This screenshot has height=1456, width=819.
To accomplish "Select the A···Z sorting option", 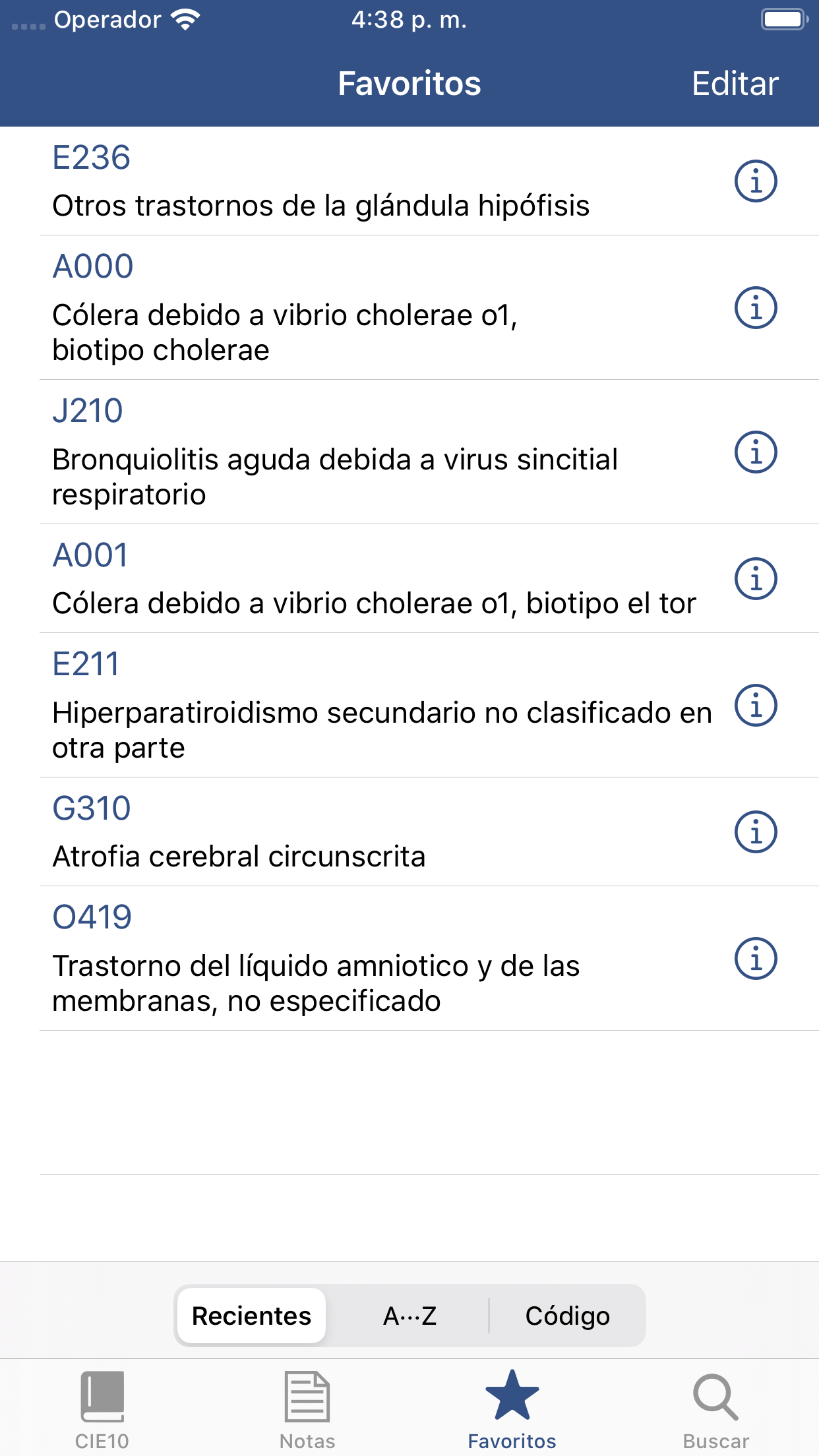I will pyautogui.click(x=410, y=1316).
